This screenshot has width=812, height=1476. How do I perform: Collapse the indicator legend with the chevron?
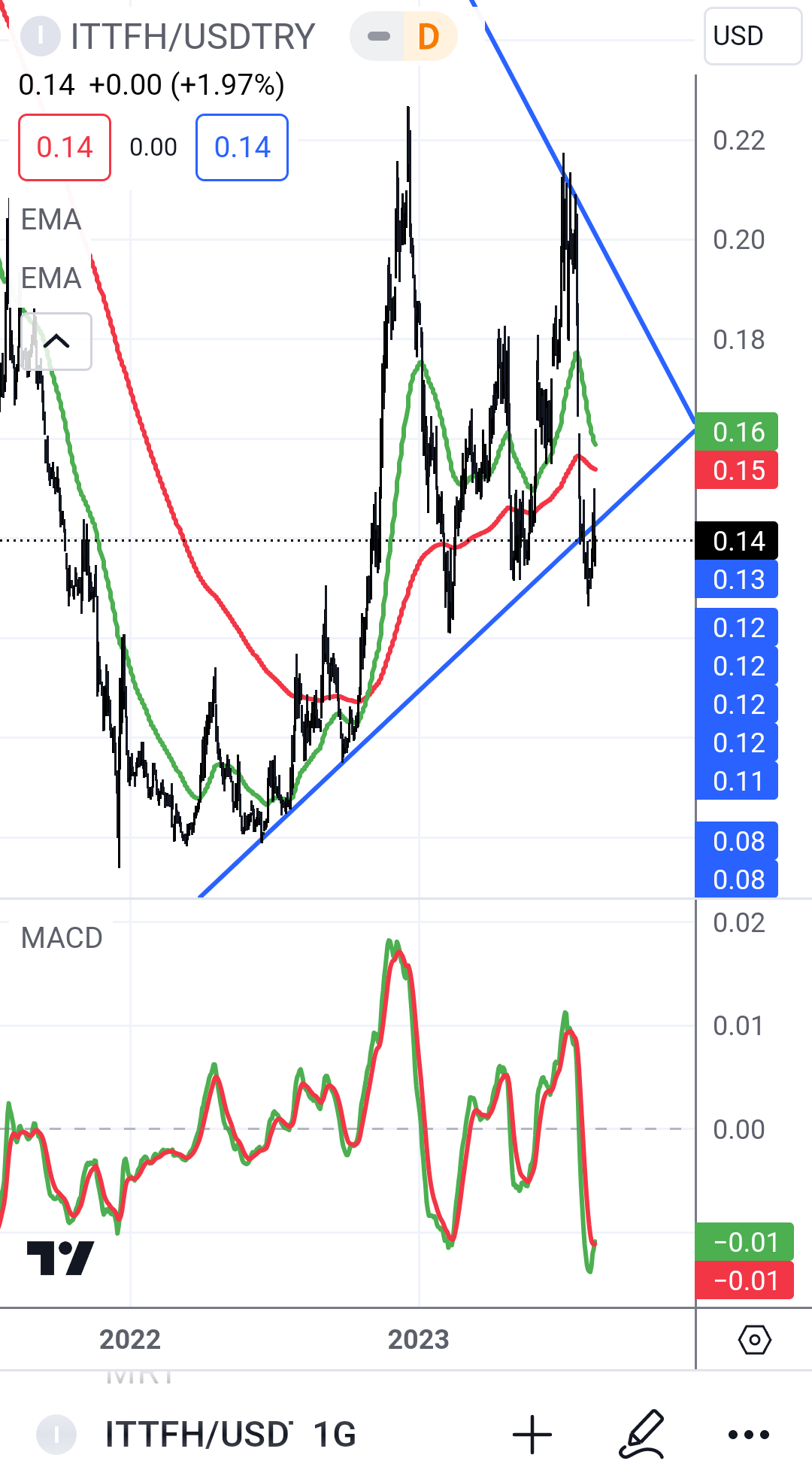[56, 342]
